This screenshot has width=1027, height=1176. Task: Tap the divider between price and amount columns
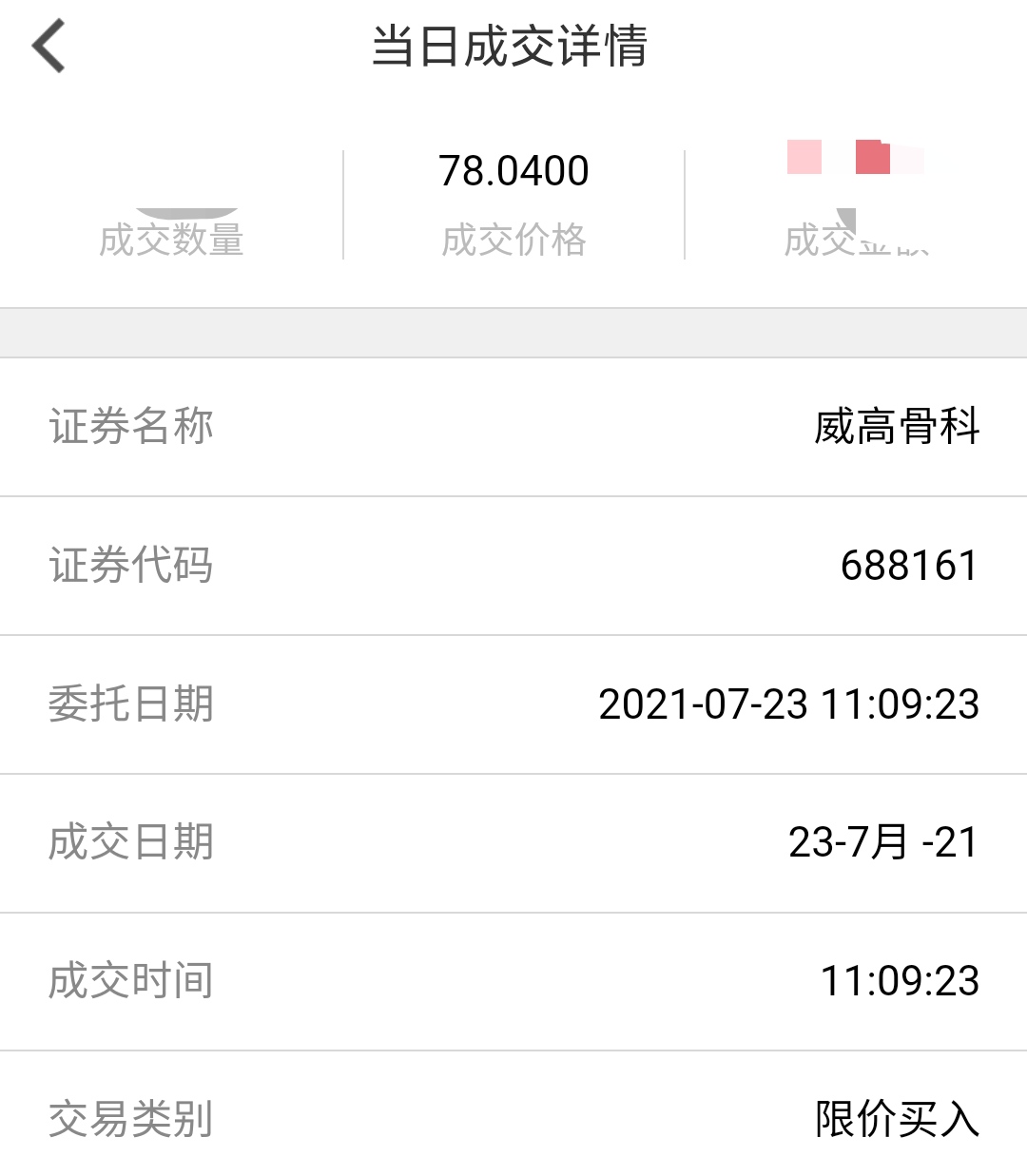(x=684, y=202)
